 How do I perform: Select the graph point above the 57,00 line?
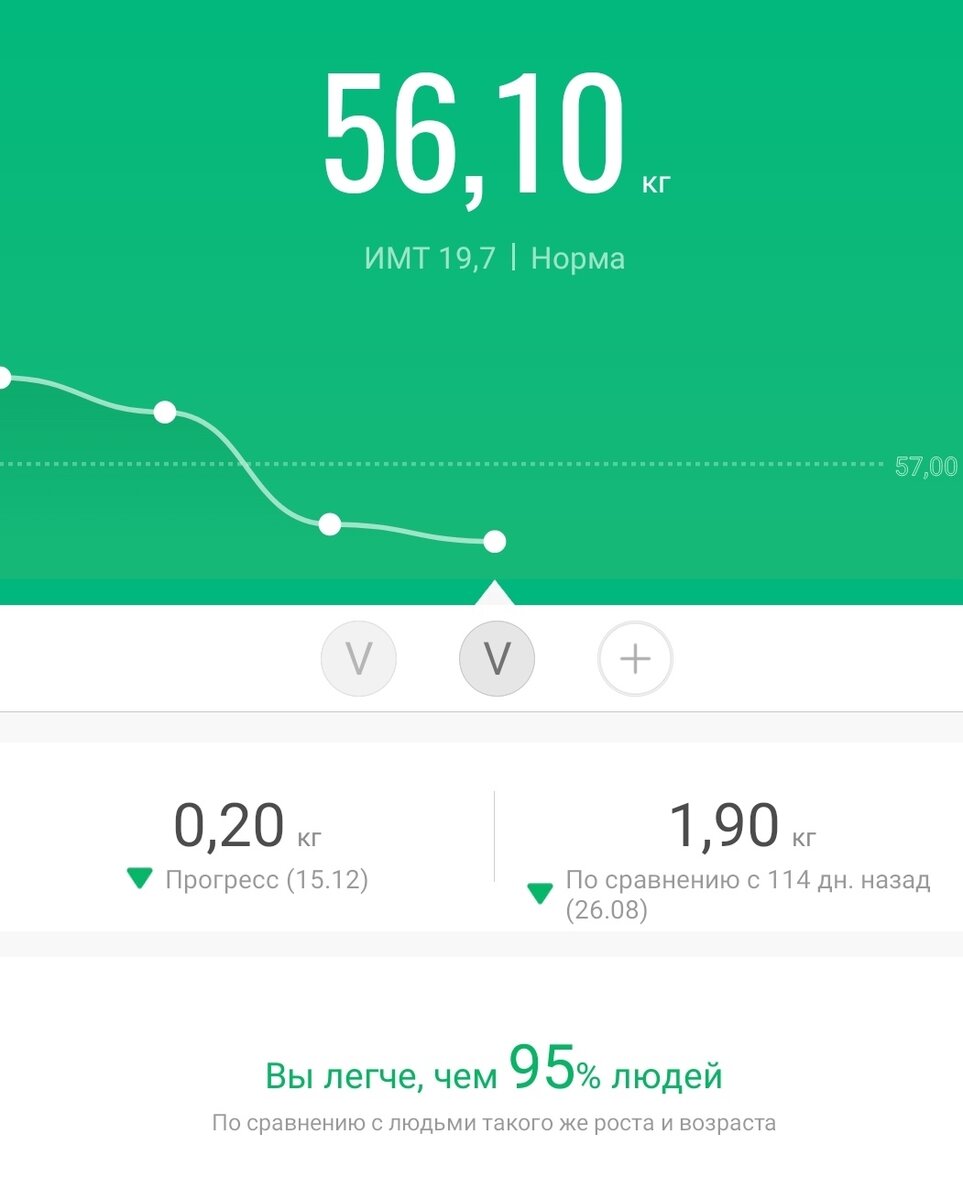coord(165,412)
